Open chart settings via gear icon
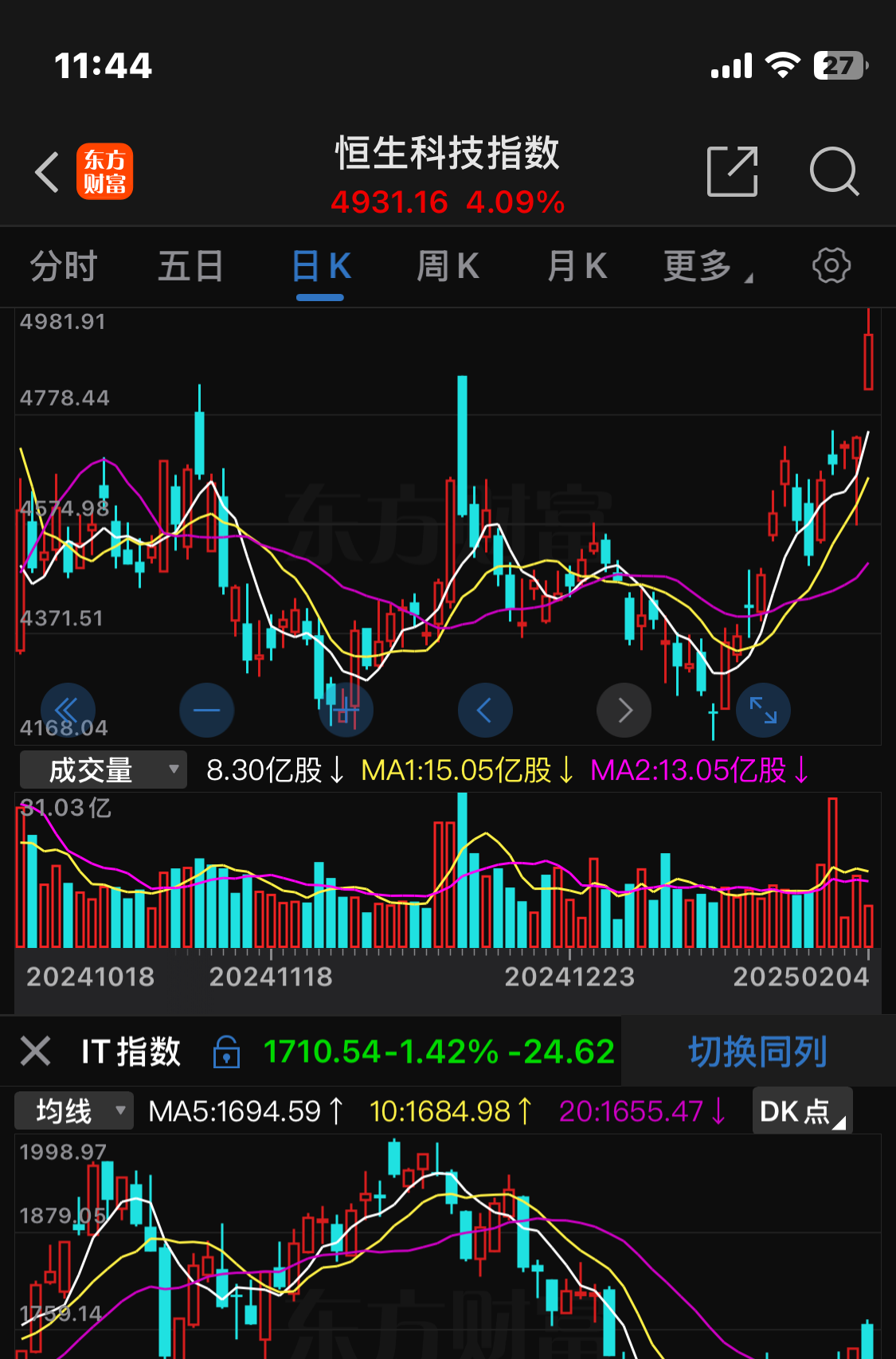The height and width of the screenshot is (1359, 896). tap(831, 266)
